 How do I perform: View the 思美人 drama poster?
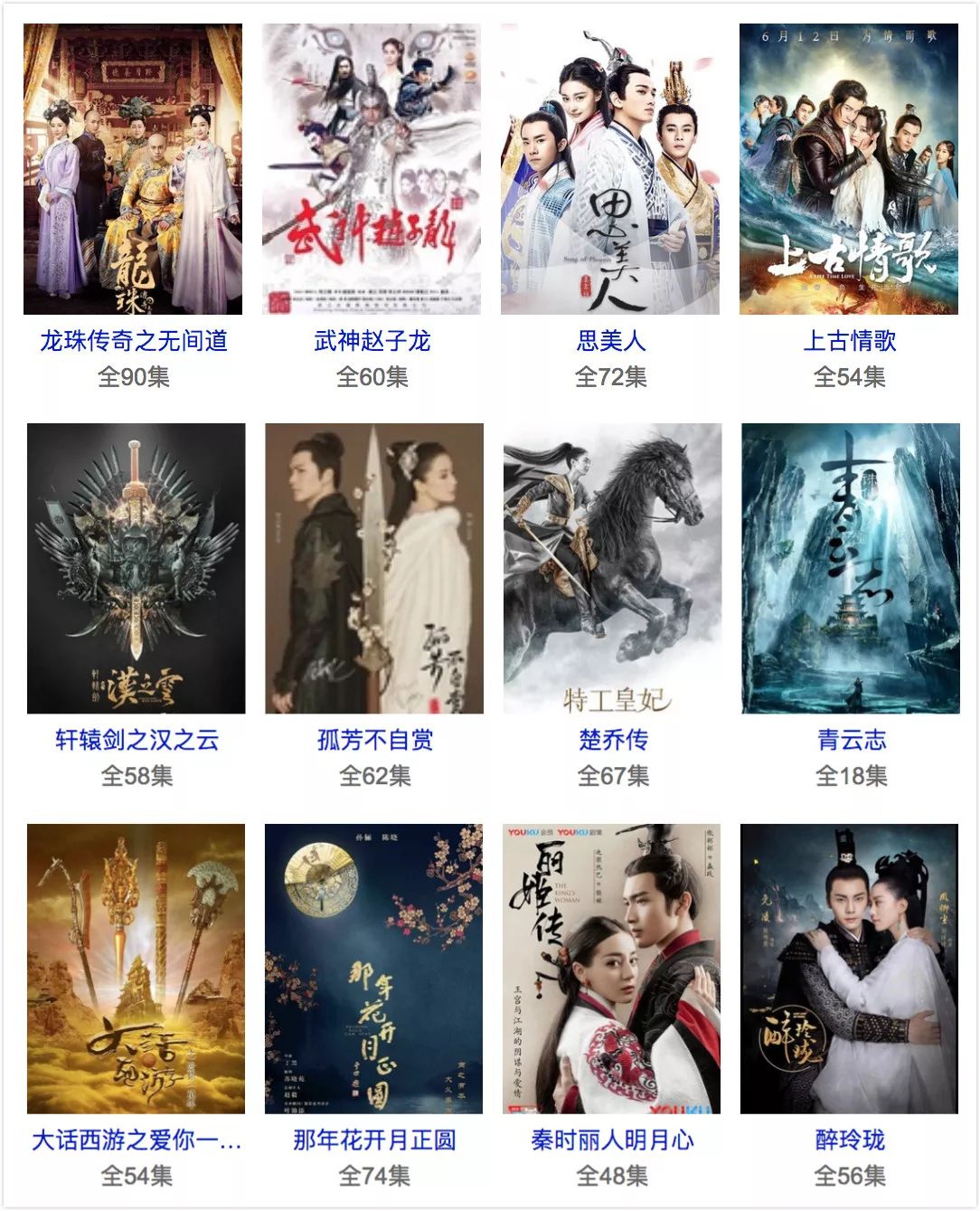pos(610,169)
